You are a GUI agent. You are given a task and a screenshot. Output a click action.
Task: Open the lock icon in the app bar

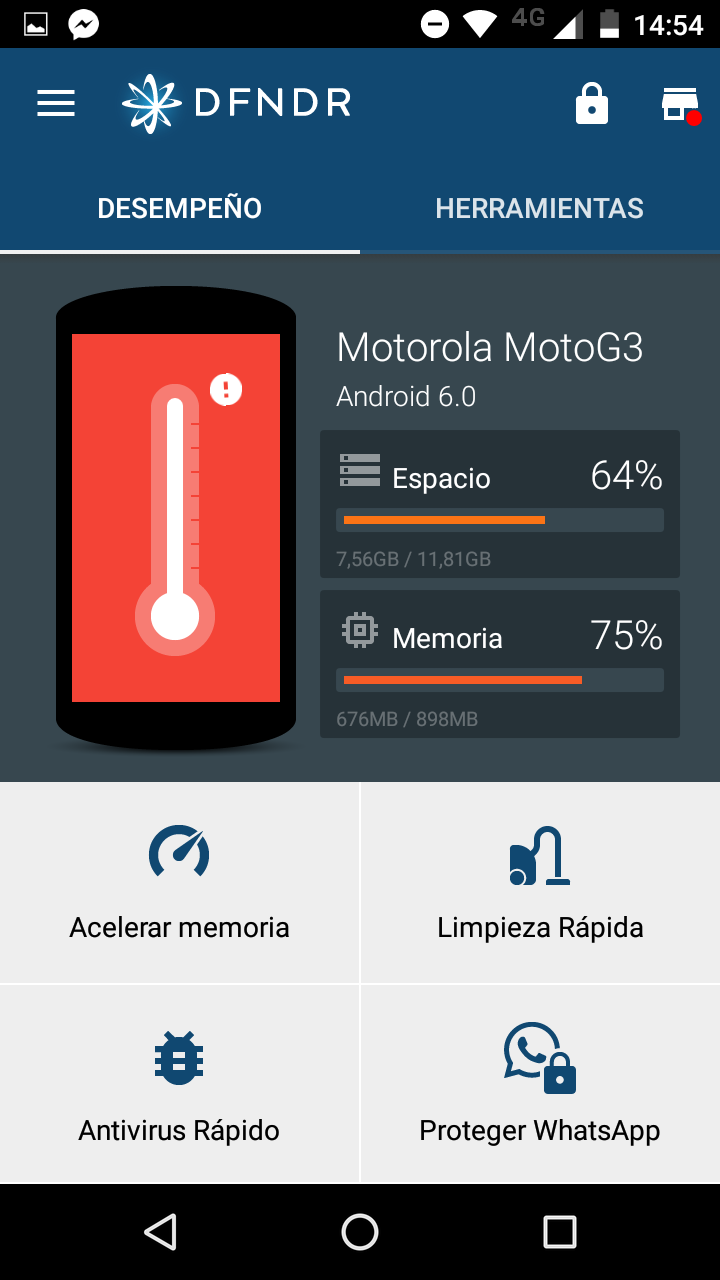click(x=592, y=103)
